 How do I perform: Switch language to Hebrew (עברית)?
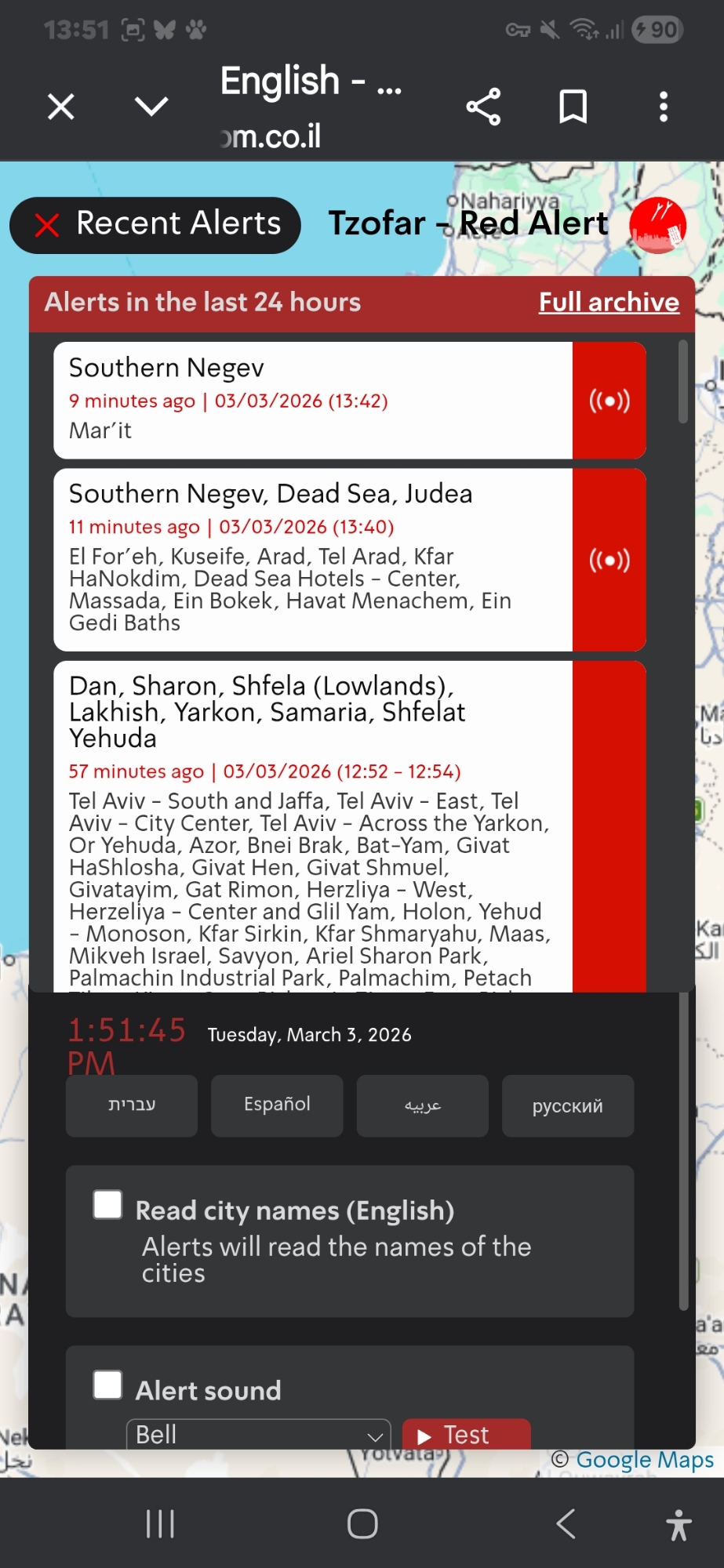coord(132,1105)
